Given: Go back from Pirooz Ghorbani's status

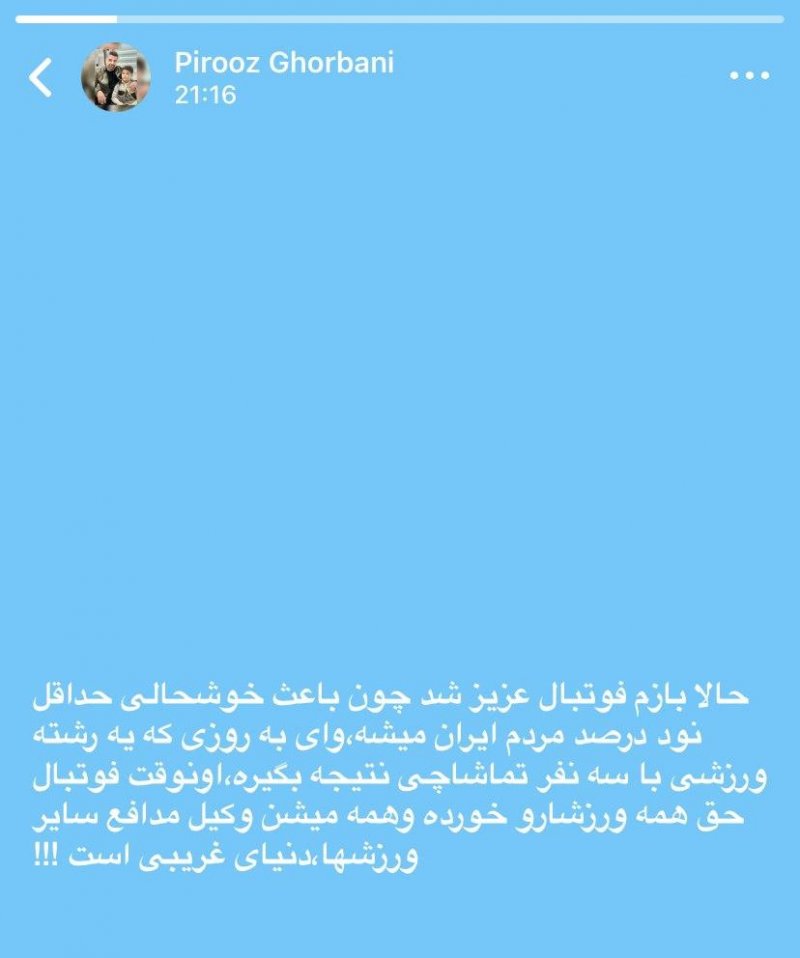Looking at the screenshot, I should coord(41,78).
